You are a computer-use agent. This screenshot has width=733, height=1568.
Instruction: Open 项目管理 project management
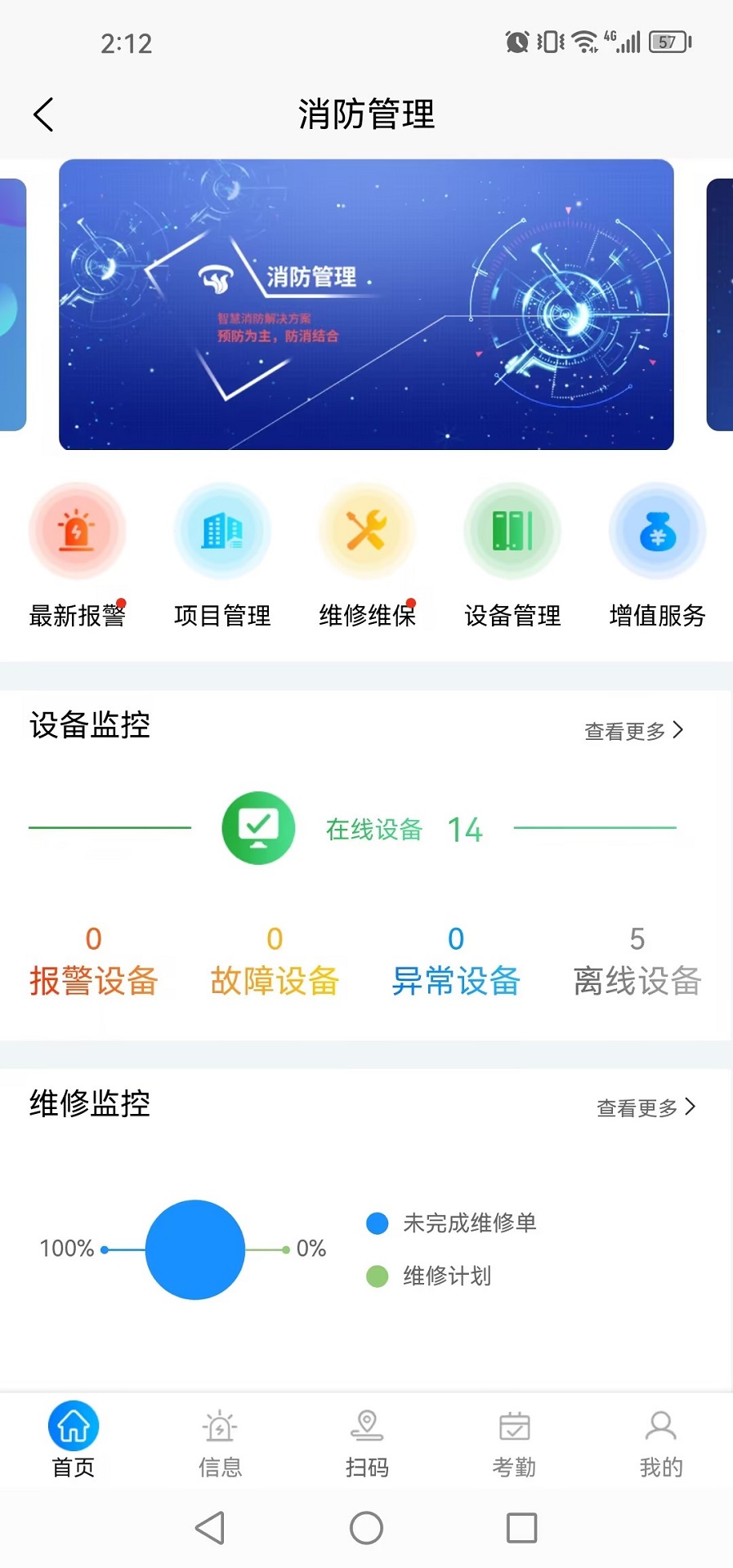222,530
